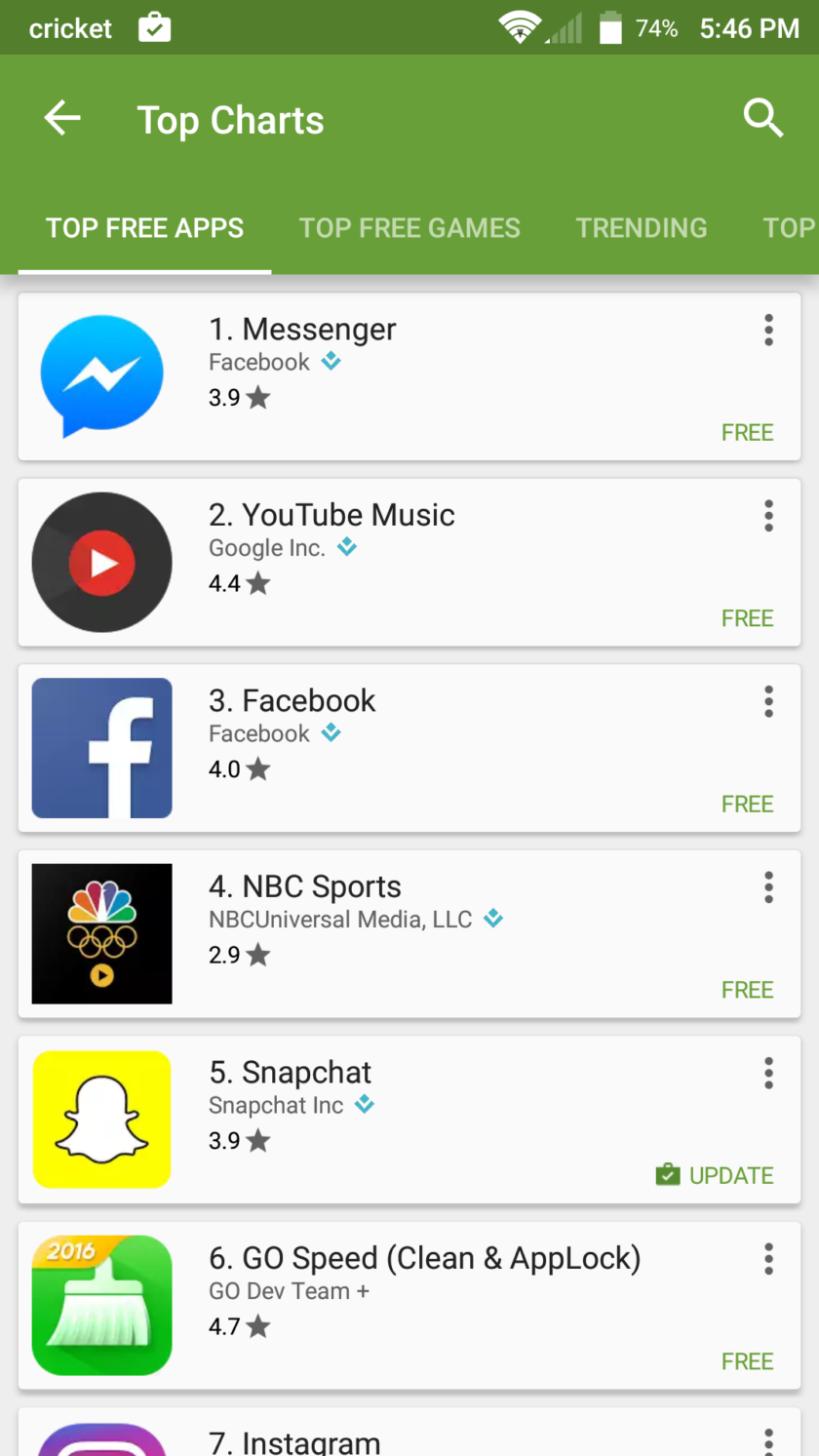Open the Facebook app listing
The width and height of the screenshot is (819, 1456).
(x=390, y=748)
